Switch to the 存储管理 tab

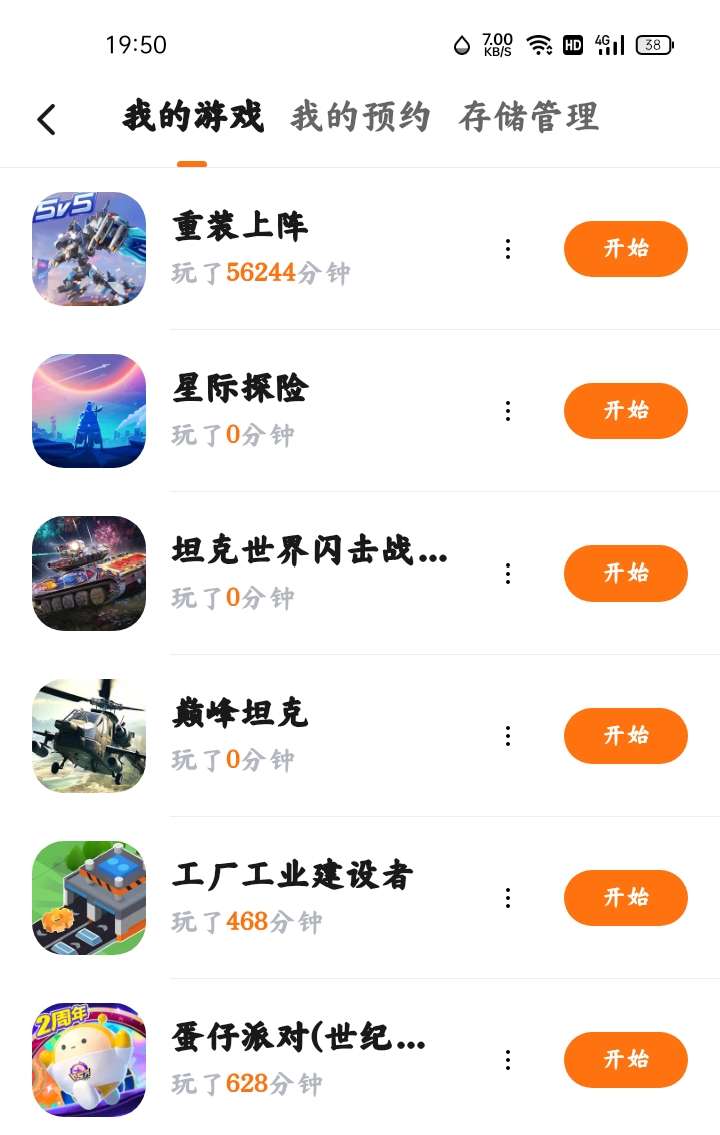point(528,117)
